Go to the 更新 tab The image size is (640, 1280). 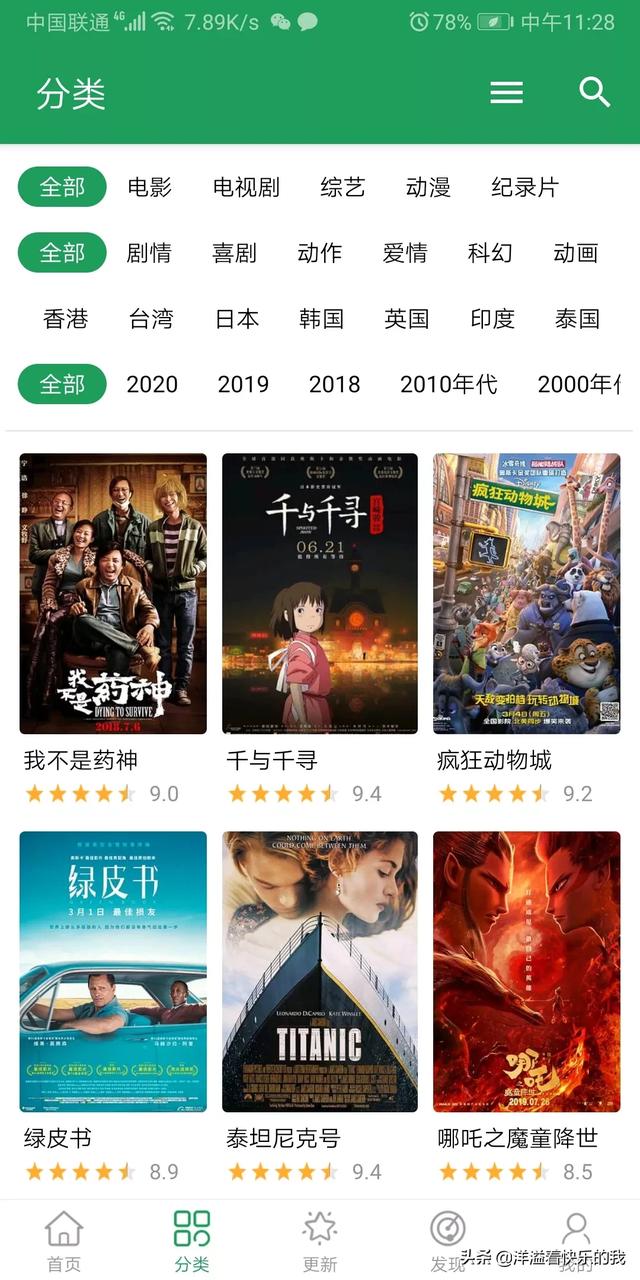click(320, 1241)
